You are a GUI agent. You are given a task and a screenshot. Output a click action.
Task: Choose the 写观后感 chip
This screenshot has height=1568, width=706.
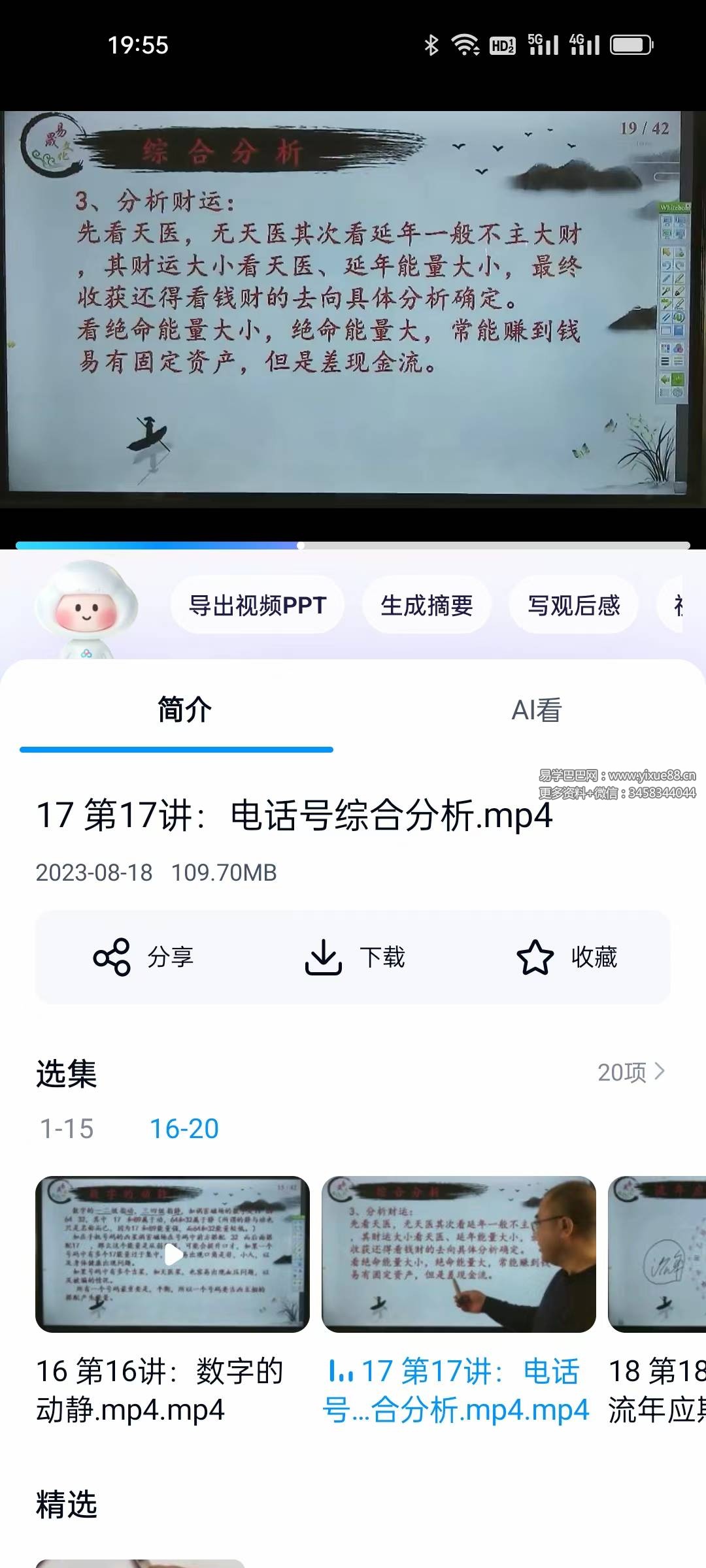[x=573, y=606]
